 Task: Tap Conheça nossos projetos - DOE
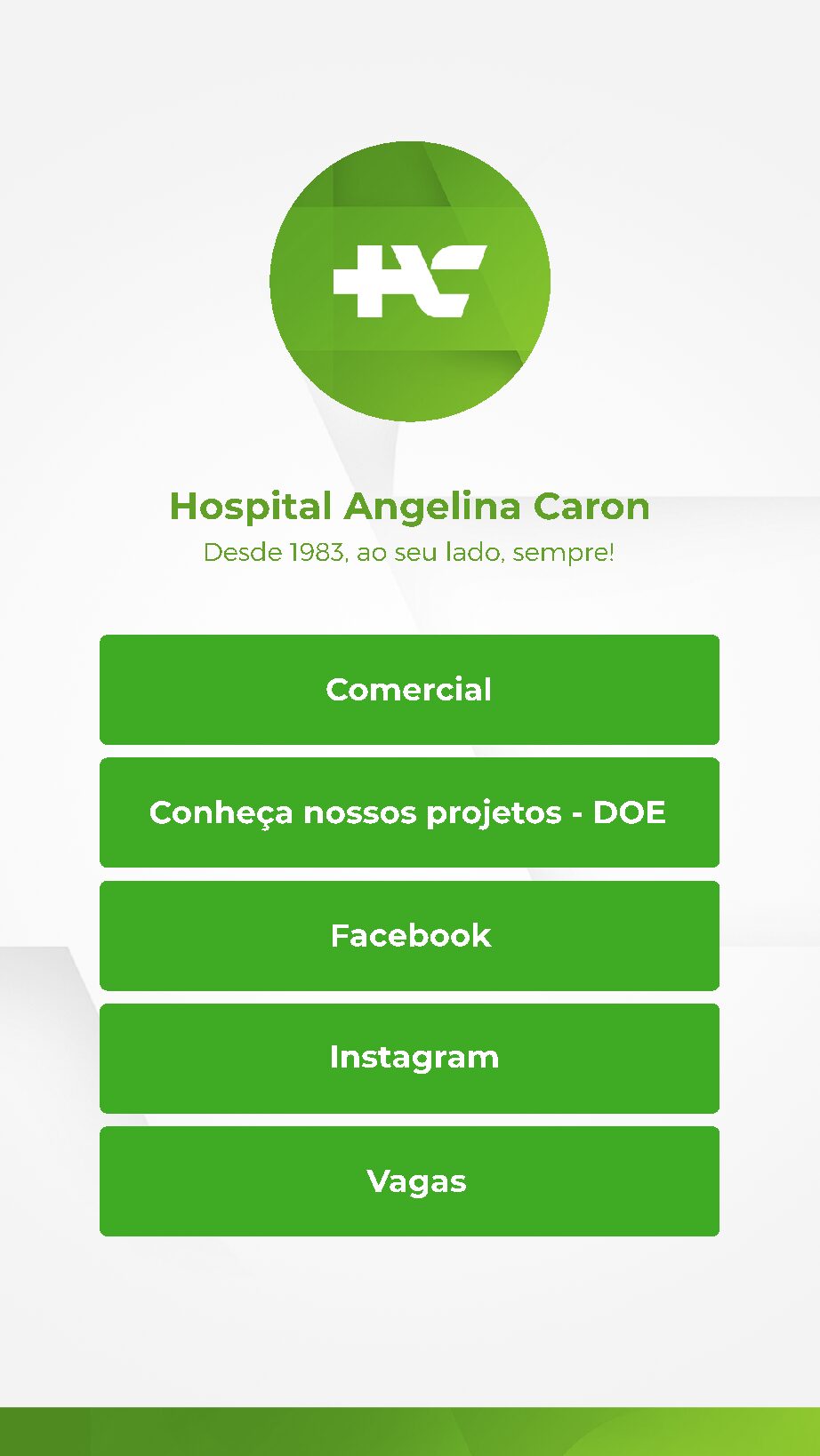tap(409, 812)
